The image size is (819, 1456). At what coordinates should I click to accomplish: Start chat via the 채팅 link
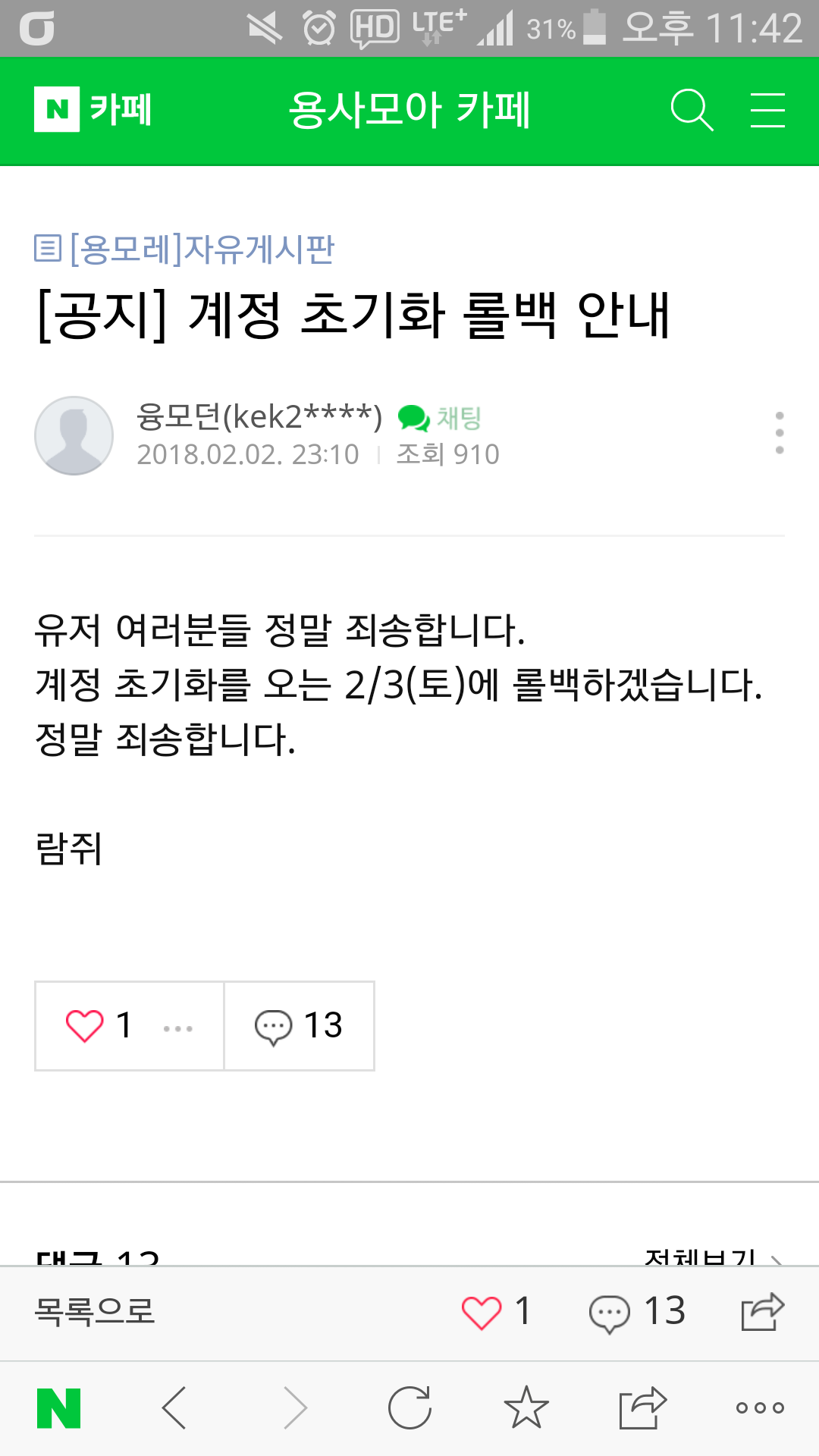click(x=441, y=418)
